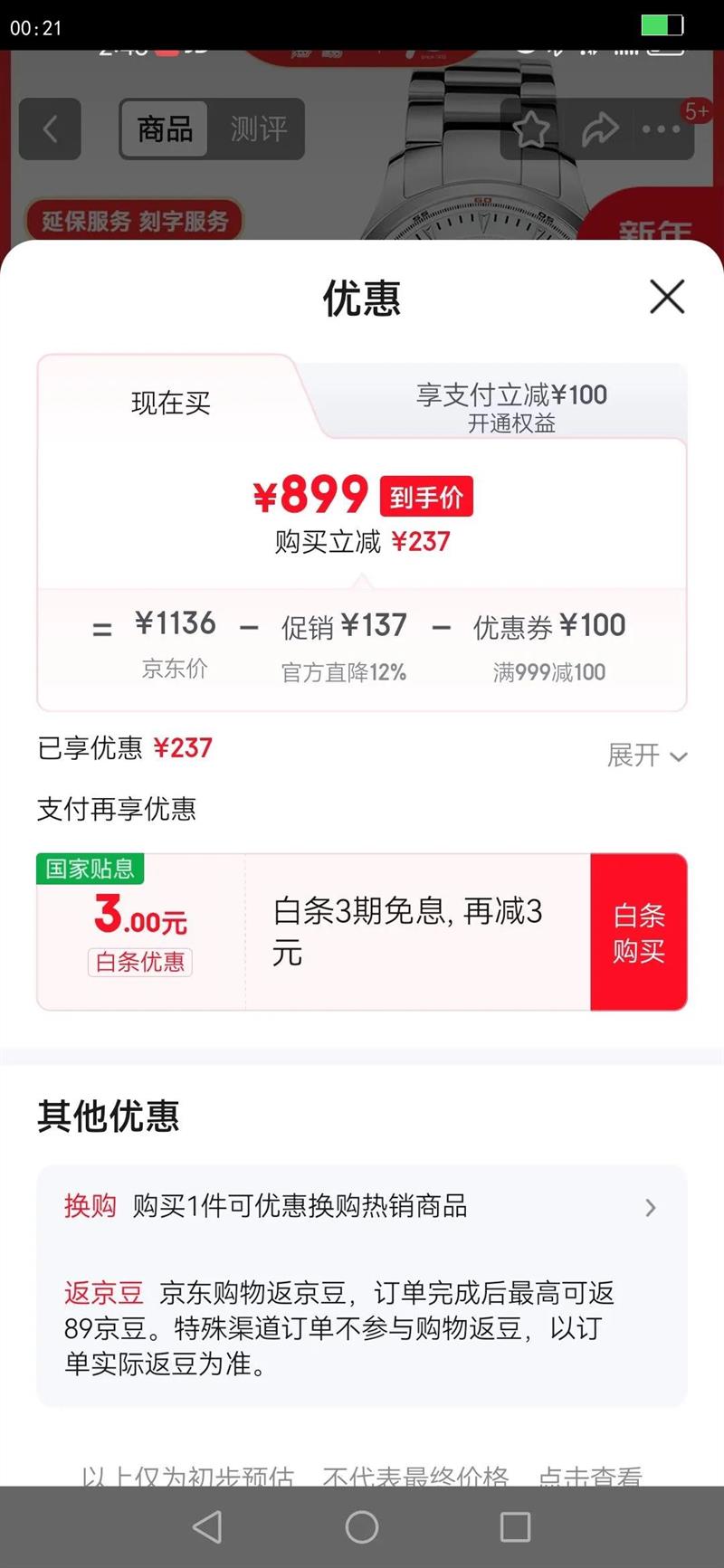The width and height of the screenshot is (724, 1568).
Task: Return to the phone's home screen
Action: click(362, 1527)
